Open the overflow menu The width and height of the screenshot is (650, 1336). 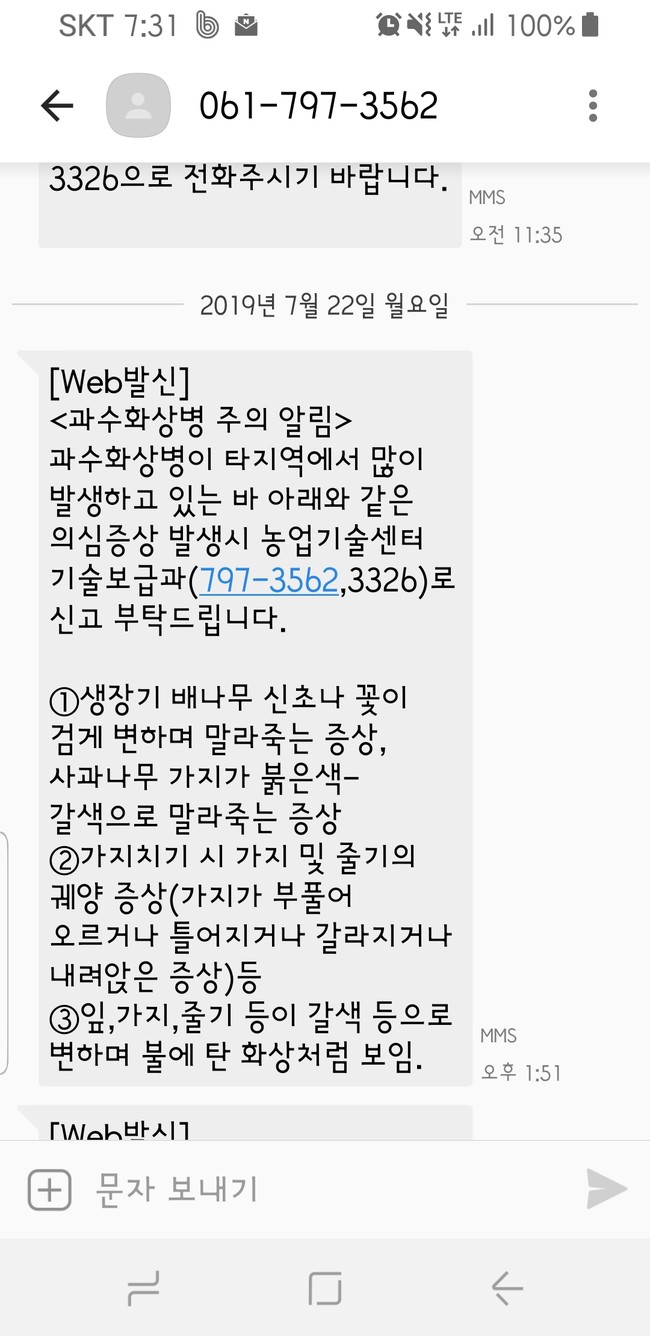pyautogui.click(x=593, y=106)
